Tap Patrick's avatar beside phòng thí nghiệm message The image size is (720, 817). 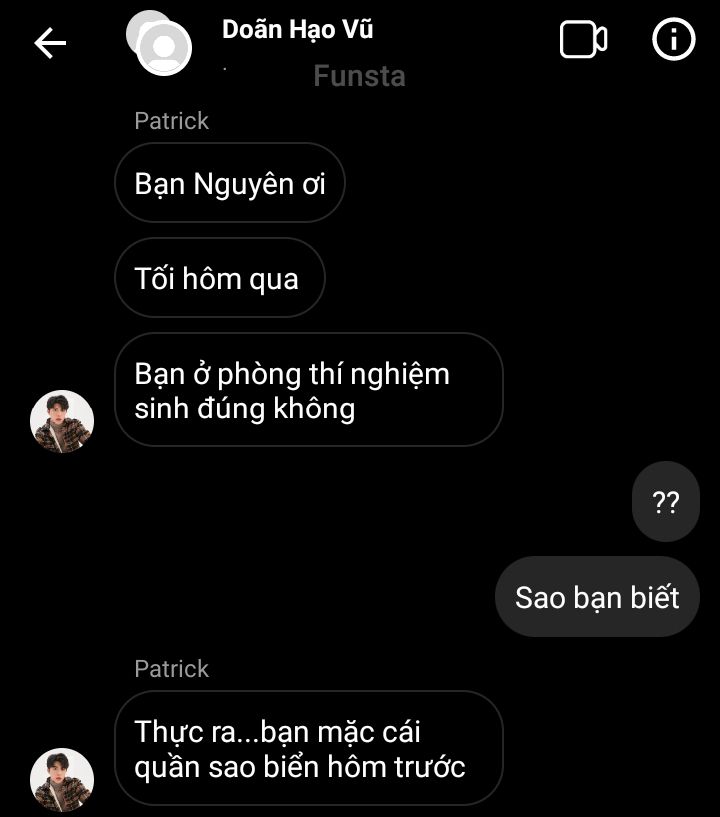pyautogui.click(x=62, y=421)
